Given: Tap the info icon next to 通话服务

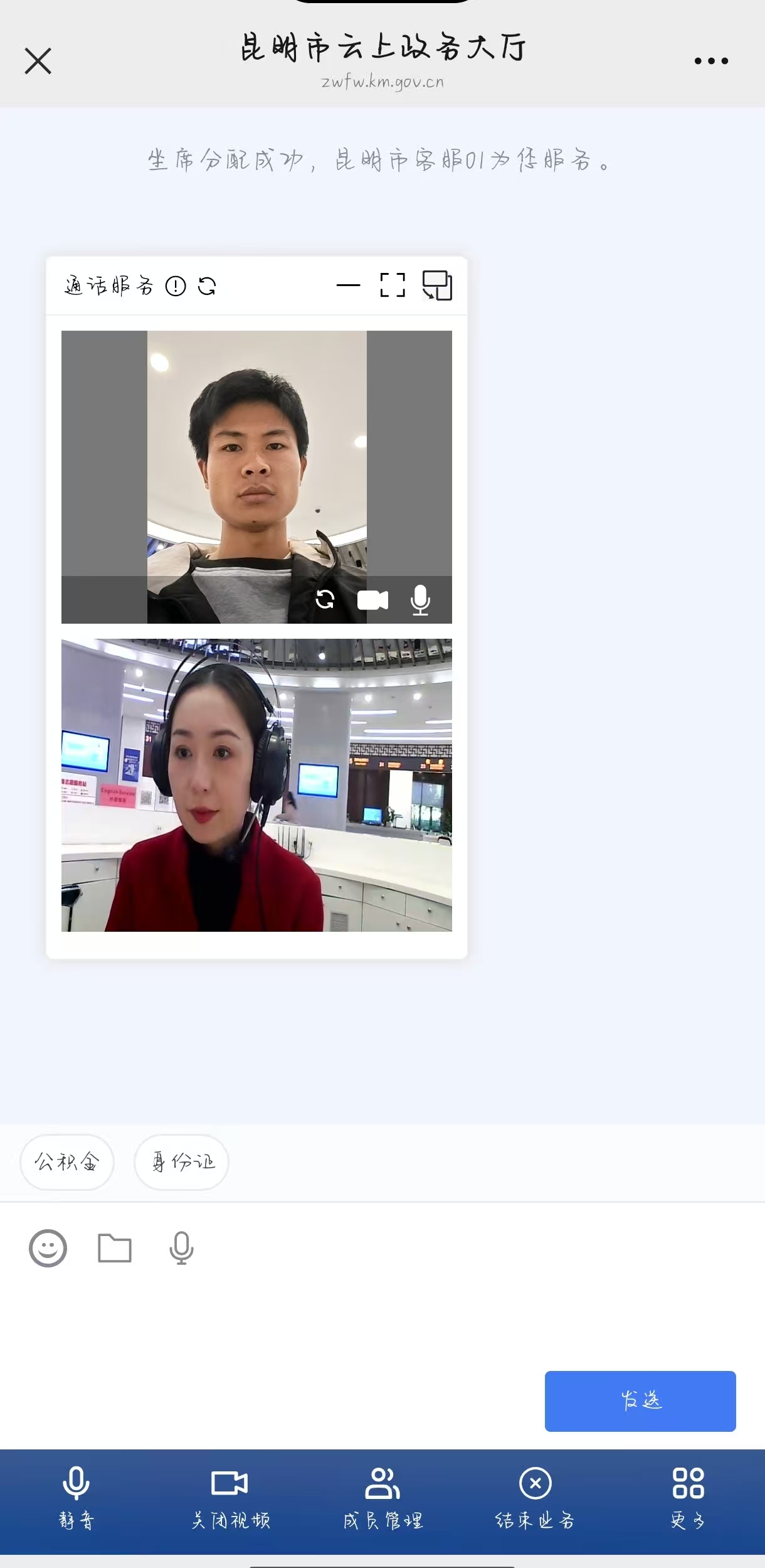Looking at the screenshot, I should tap(176, 286).
